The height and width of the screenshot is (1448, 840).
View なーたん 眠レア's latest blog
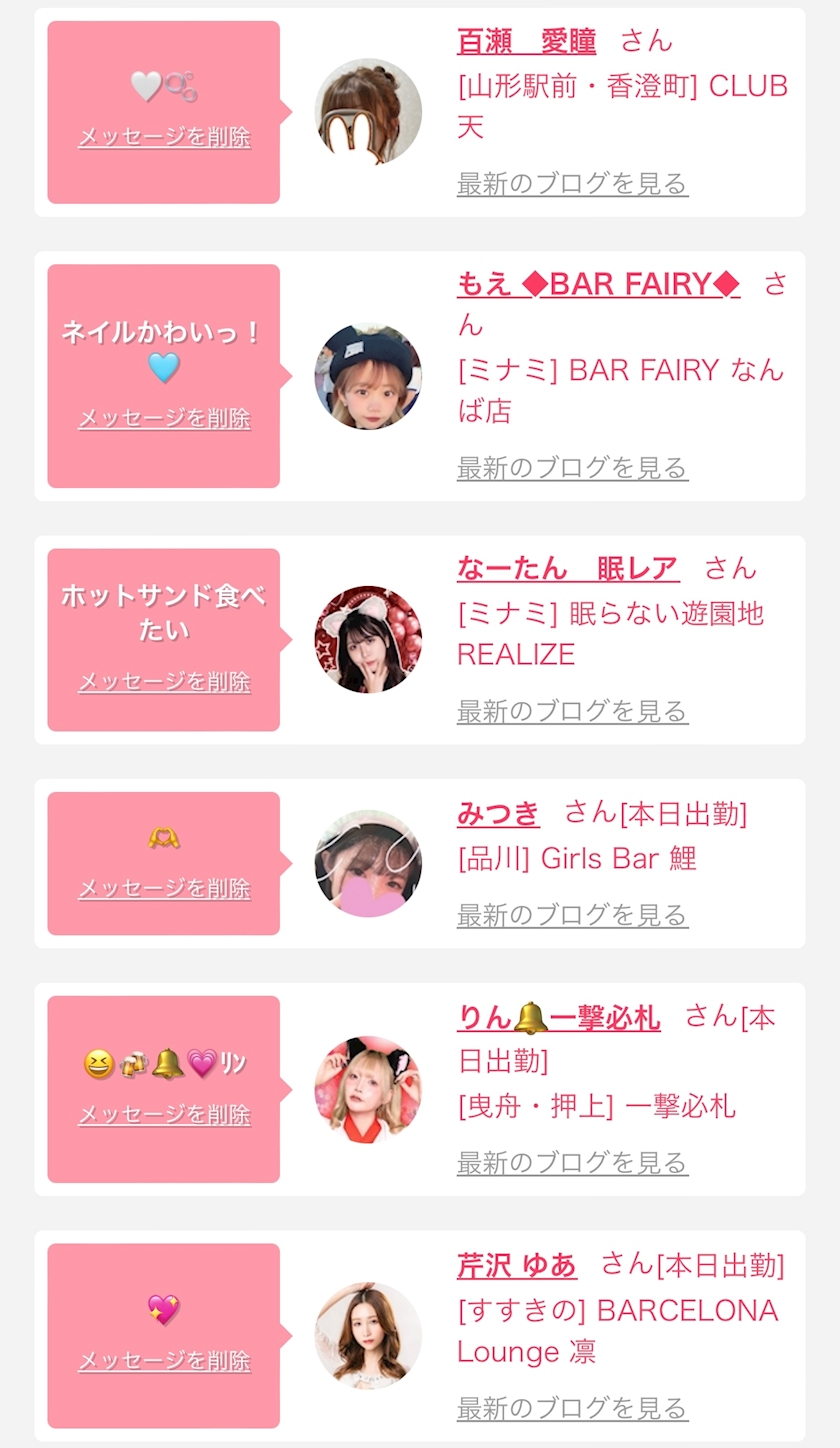click(x=572, y=711)
